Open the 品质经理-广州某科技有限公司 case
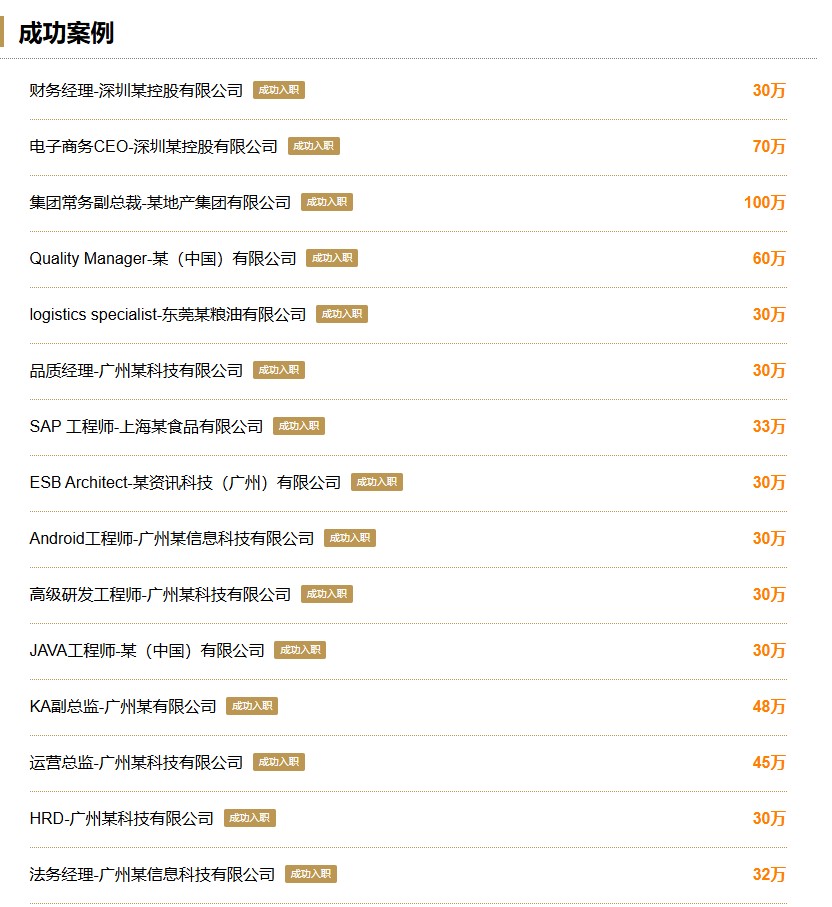832x907 pixels. [x=136, y=371]
